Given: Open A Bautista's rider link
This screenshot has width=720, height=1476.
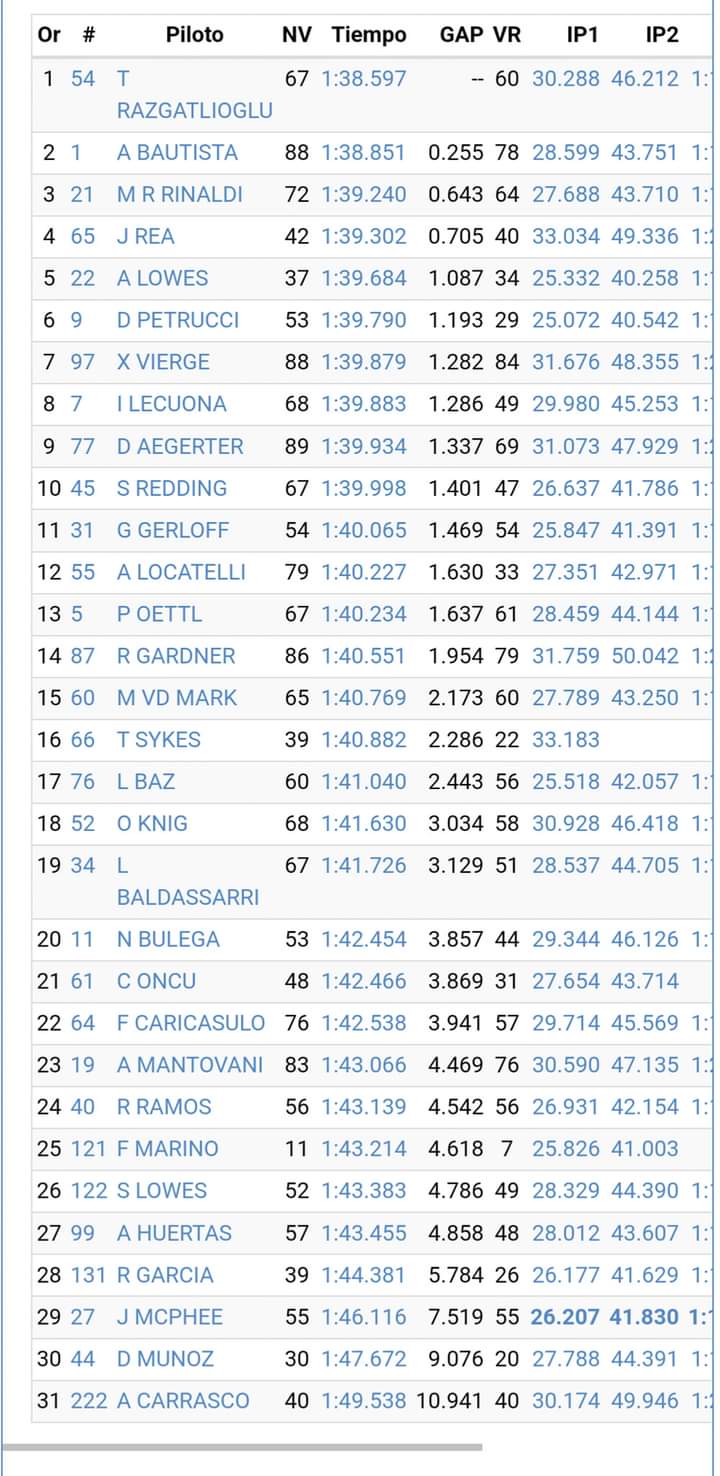Looking at the screenshot, I should pyautogui.click(x=177, y=152).
